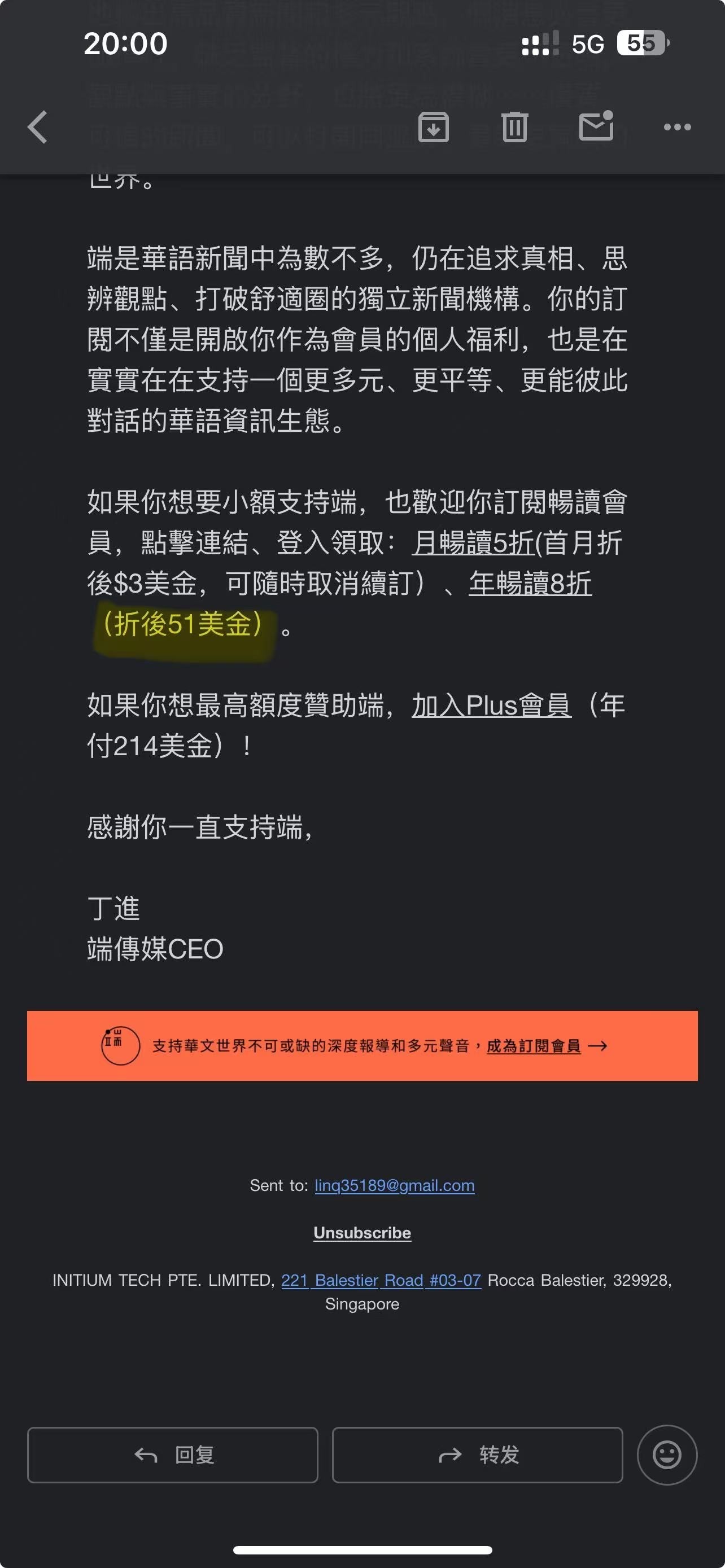The image size is (725, 1568).
Task: Open the three-dot overflow menu
Action: tap(677, 127)
